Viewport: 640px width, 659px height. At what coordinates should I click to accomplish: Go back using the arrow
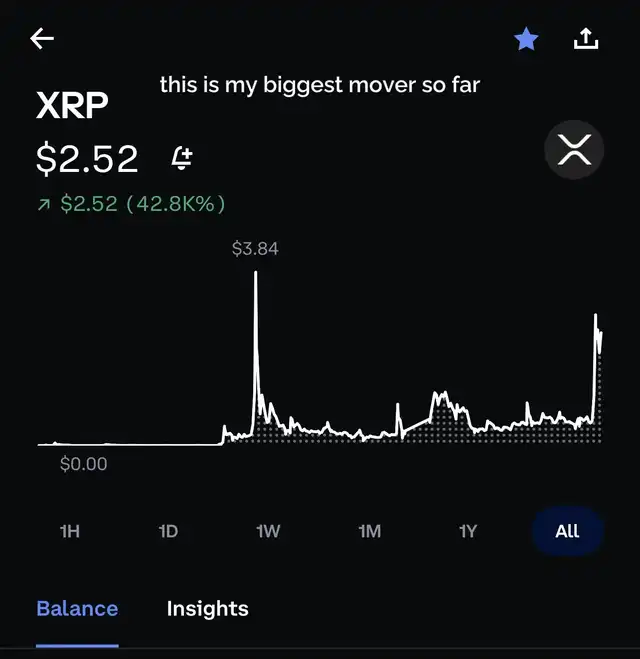[42, 39]
